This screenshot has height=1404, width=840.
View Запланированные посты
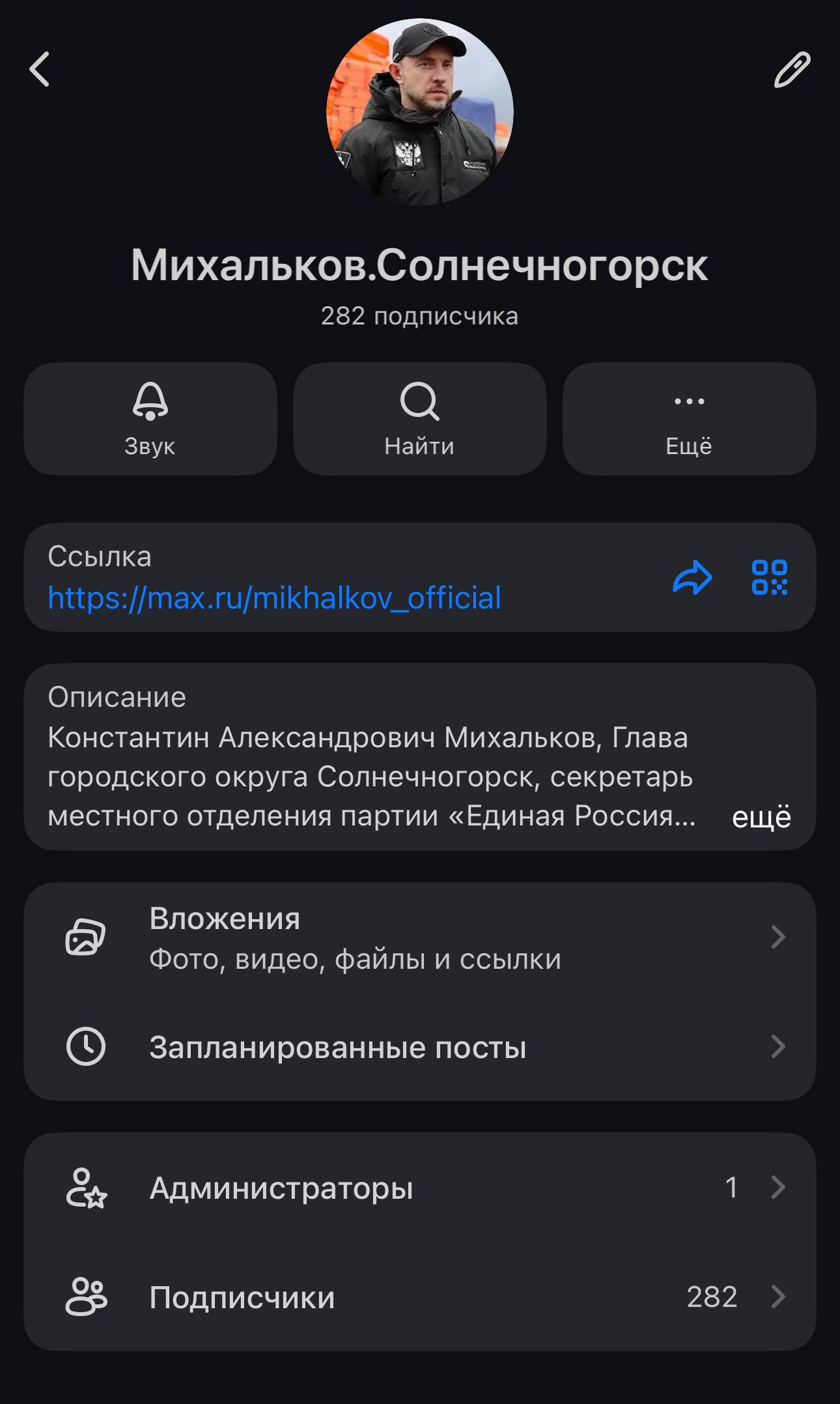click(419, 1047)
